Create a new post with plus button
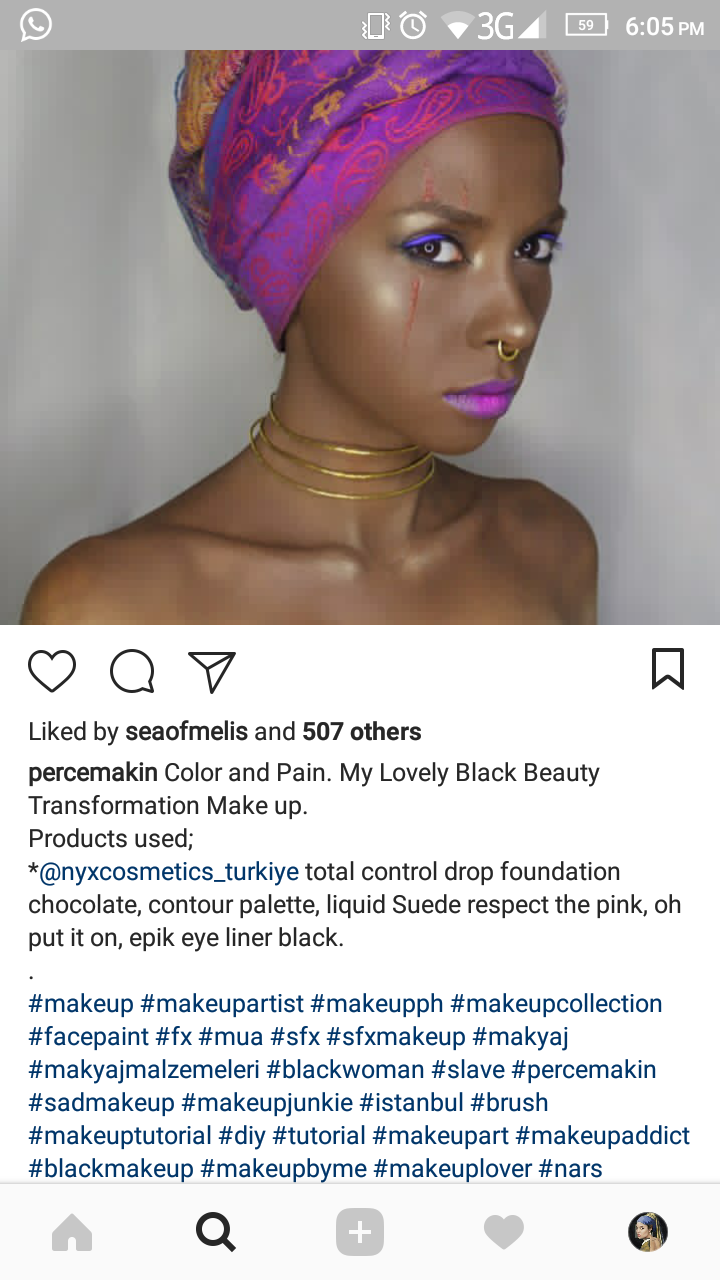The width and height of the screenshot is (720, 1280). 360,1232
